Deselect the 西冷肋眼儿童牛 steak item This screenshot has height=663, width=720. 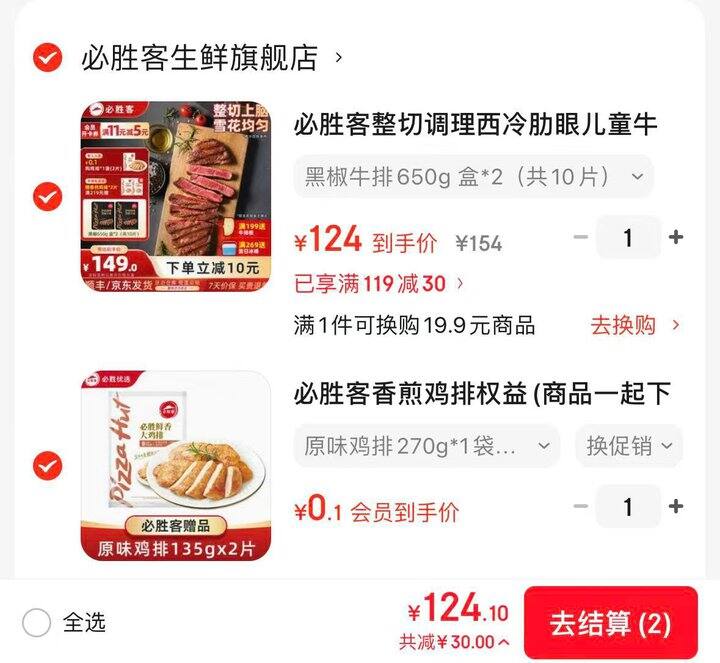47,197
